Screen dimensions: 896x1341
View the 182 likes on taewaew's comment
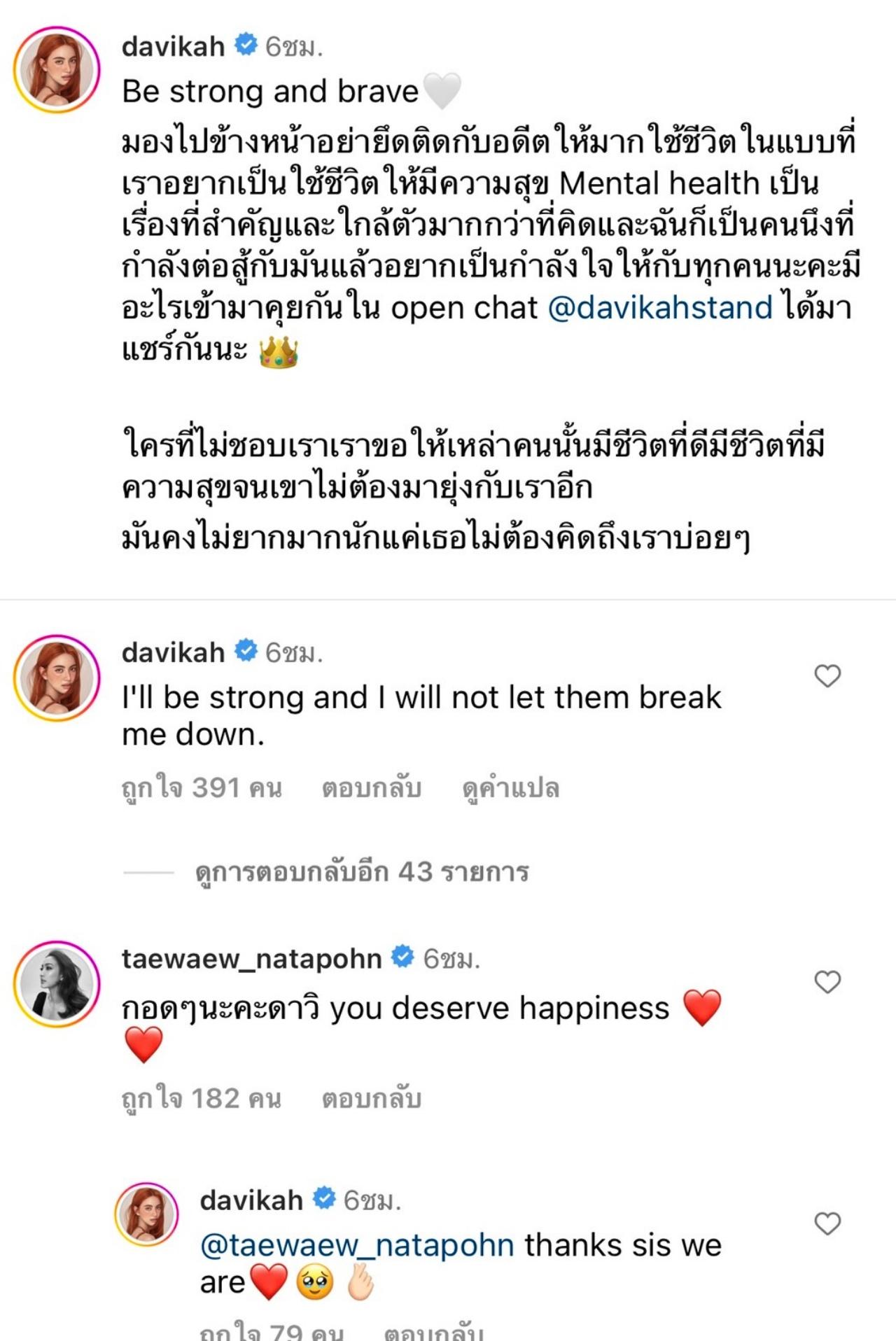point(202,1099)
